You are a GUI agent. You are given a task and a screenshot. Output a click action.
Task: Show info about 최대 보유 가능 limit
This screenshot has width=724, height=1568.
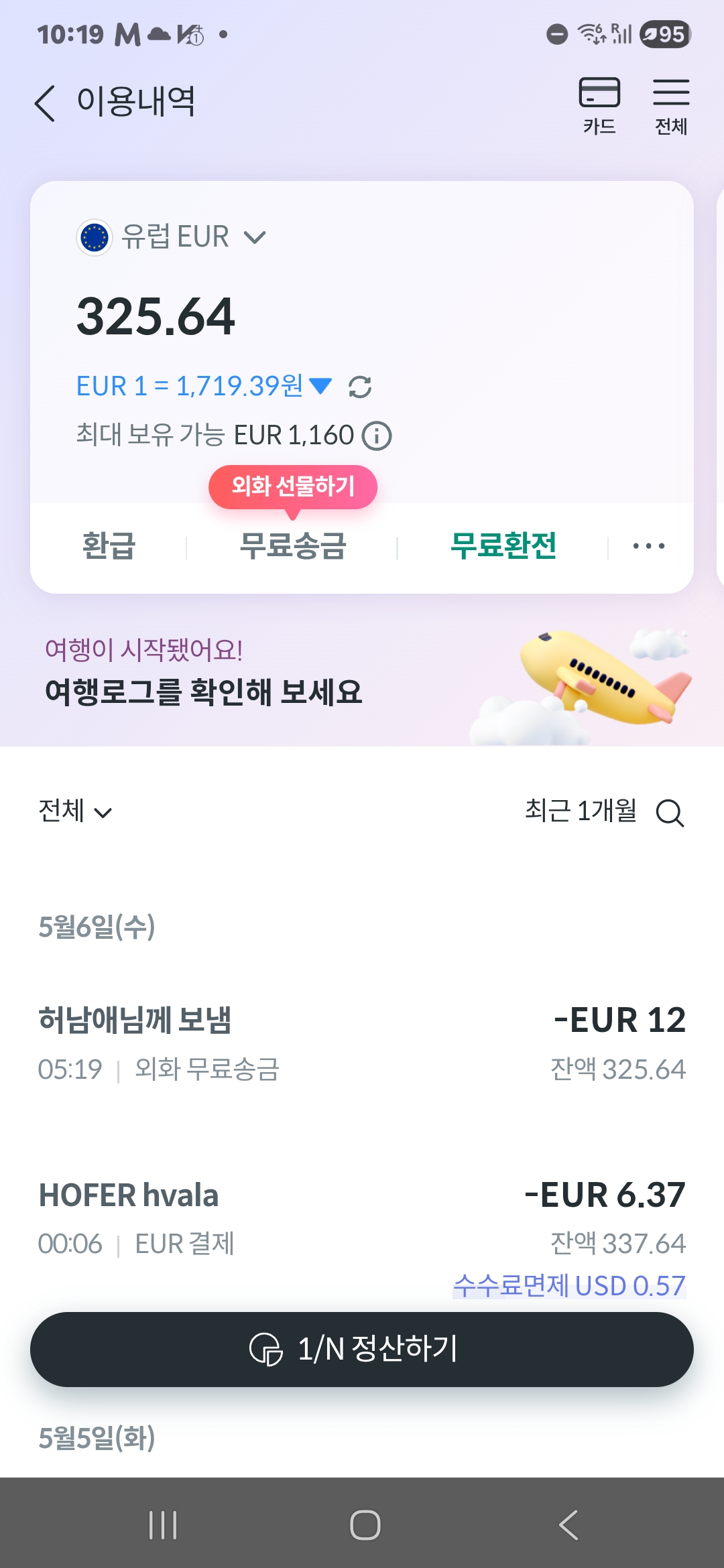pos(377,436)
